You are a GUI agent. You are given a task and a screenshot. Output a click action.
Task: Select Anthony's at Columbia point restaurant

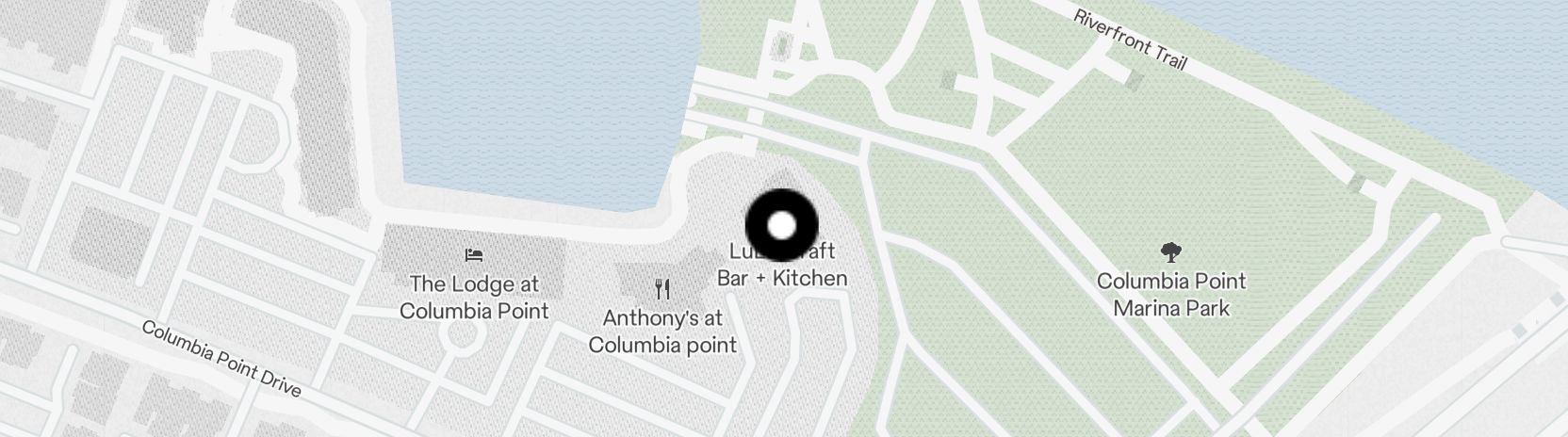click(x=662, y=331)
